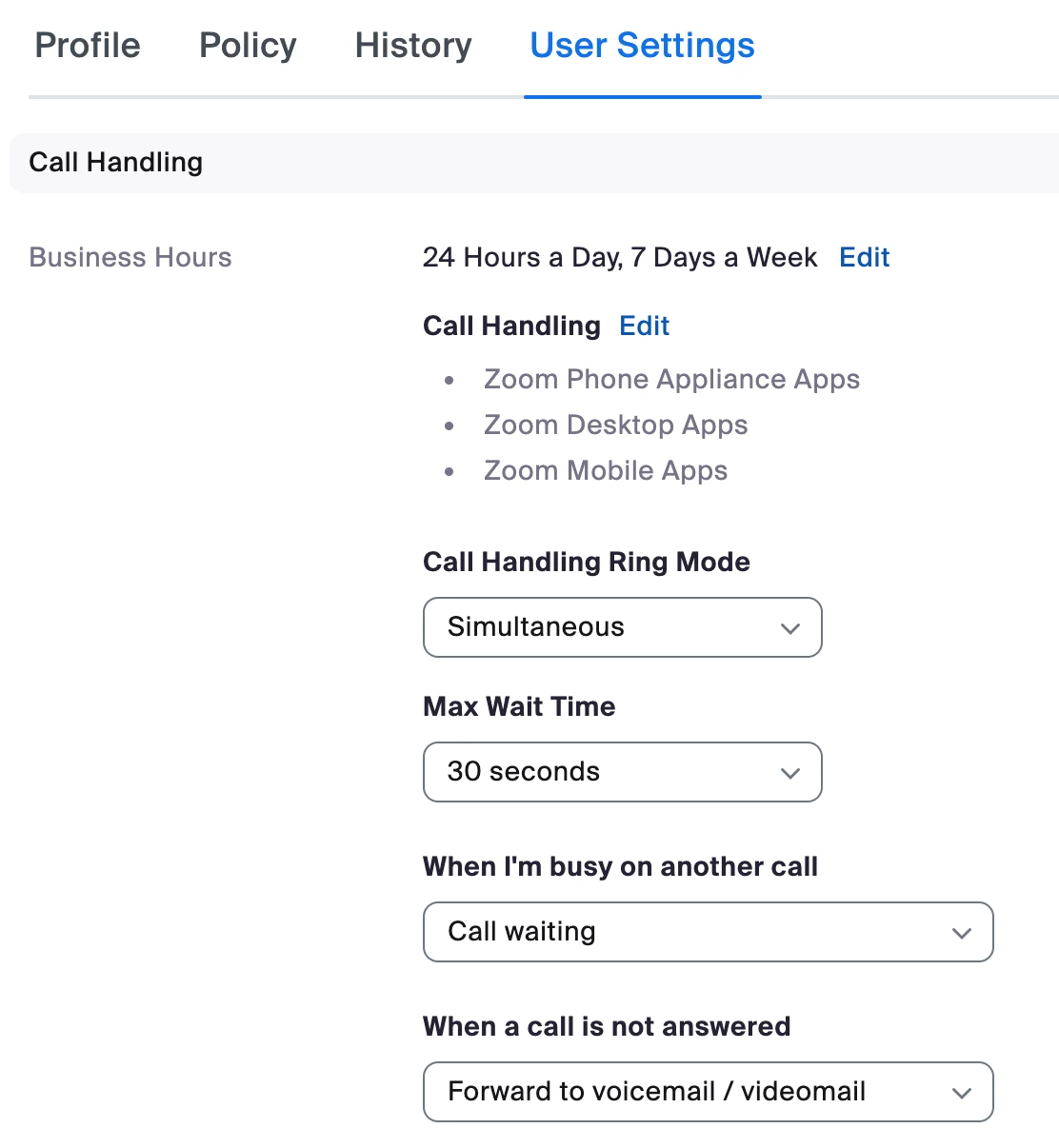Switch to the Profile tab
1059x1148 pixels.
pyautogui.click(x=88, y=46)
